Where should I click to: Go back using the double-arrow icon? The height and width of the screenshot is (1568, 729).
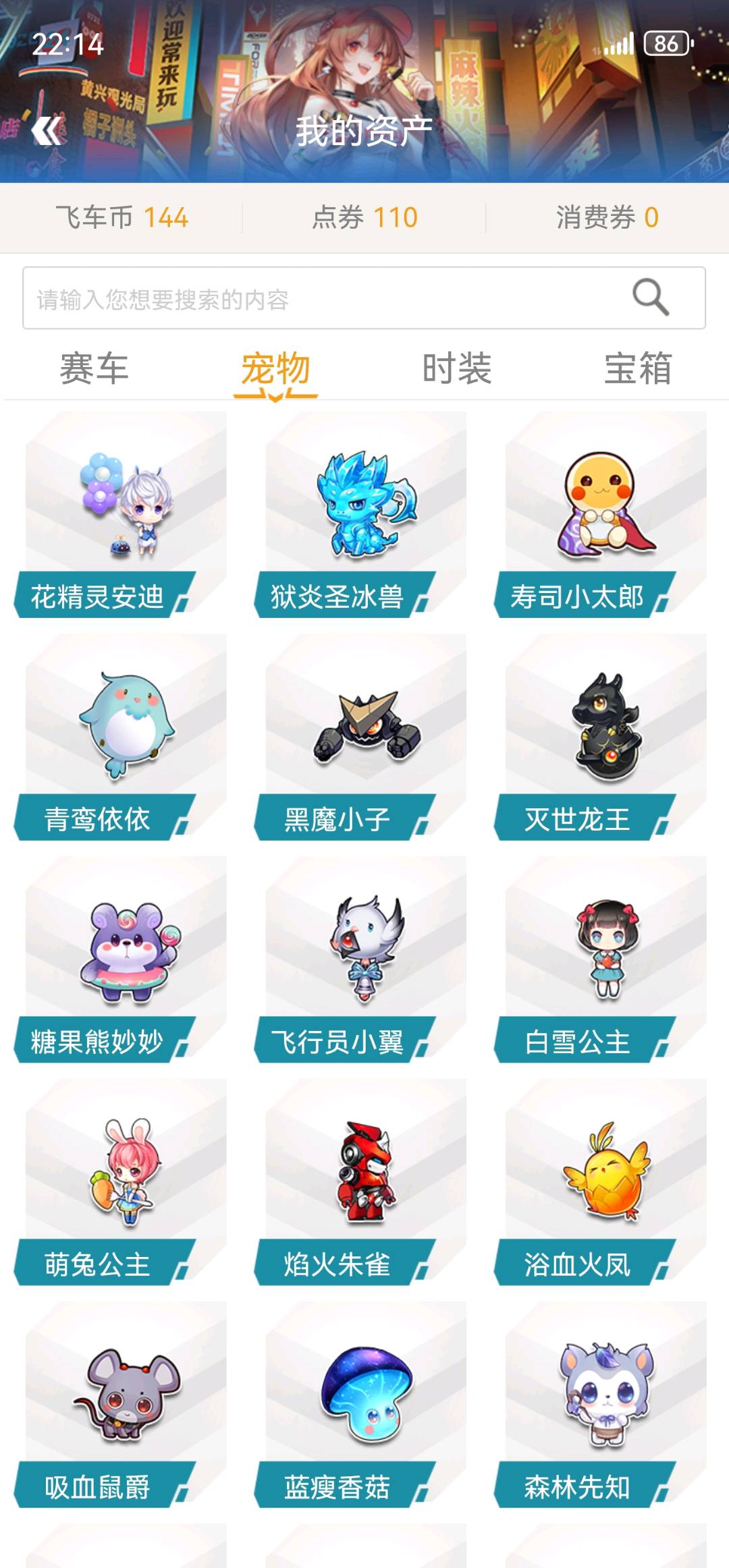pyautogui.click(x=47, y=131)
